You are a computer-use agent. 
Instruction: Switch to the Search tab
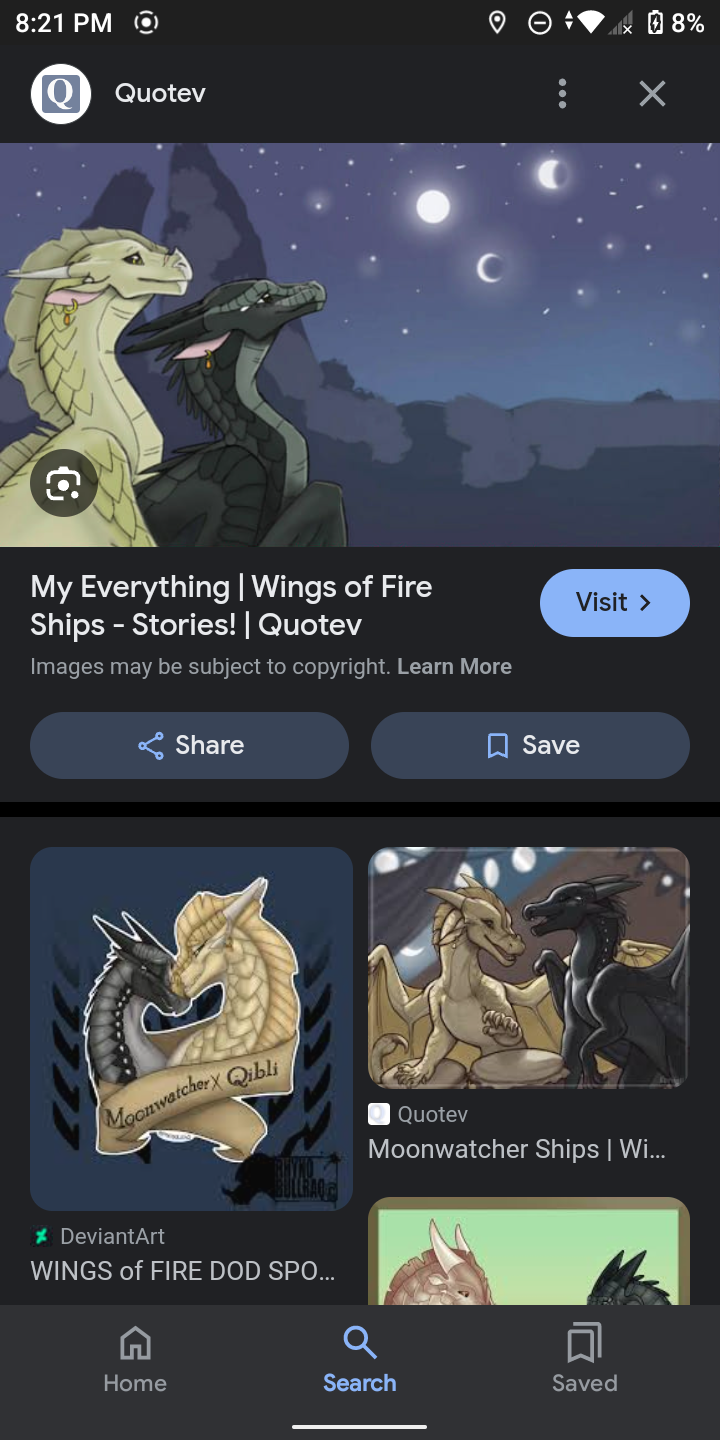[x=360, y=1360]
